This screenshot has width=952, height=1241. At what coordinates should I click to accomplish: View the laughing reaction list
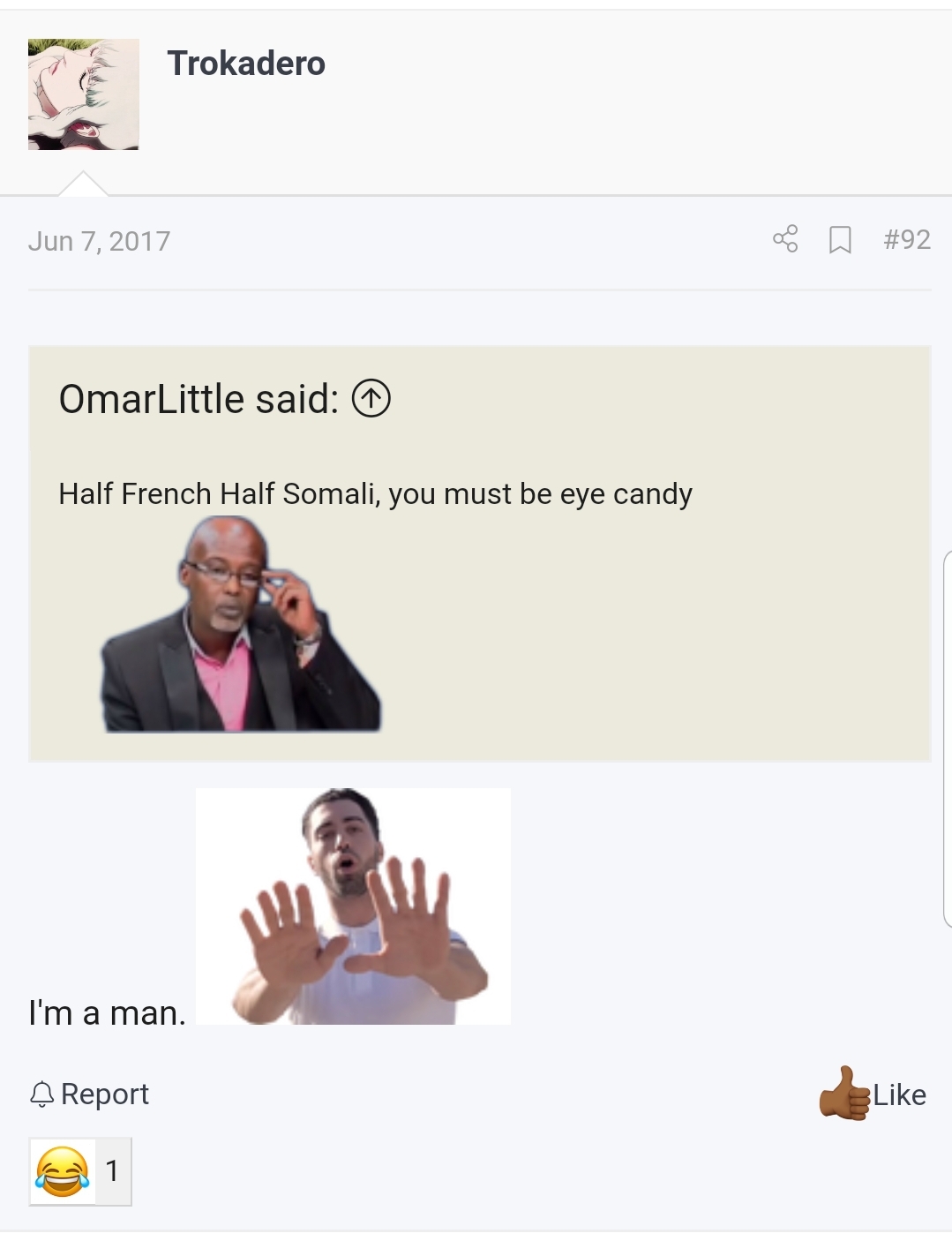click(80, 1171)
